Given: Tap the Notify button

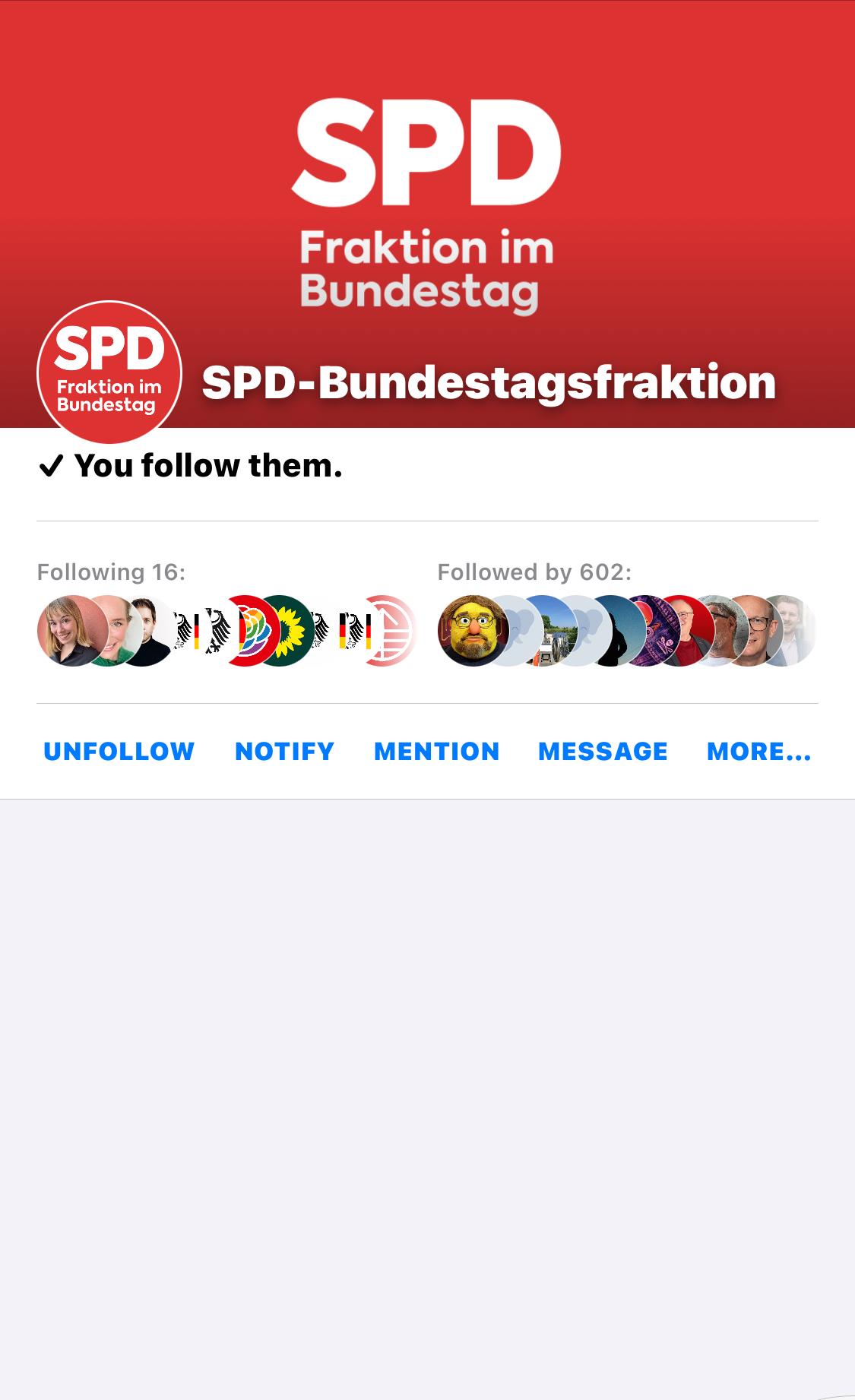Looking at the screenshot, I should 284,751.
